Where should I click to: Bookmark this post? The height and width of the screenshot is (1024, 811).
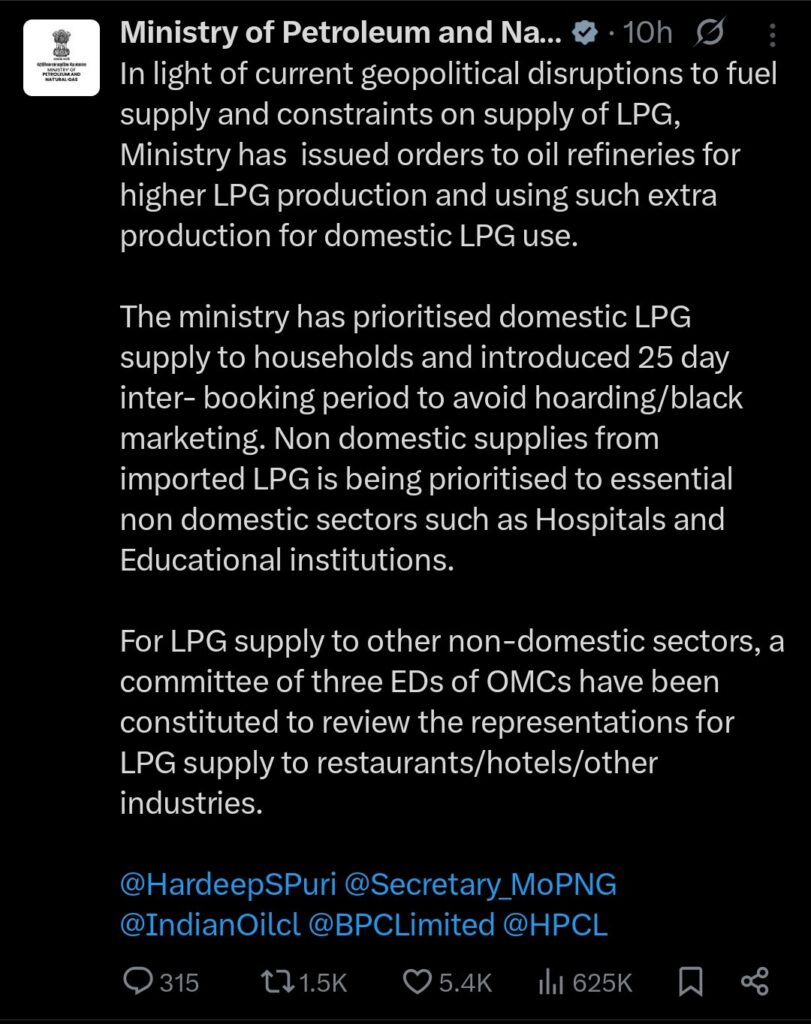click(x=690, y=983)
